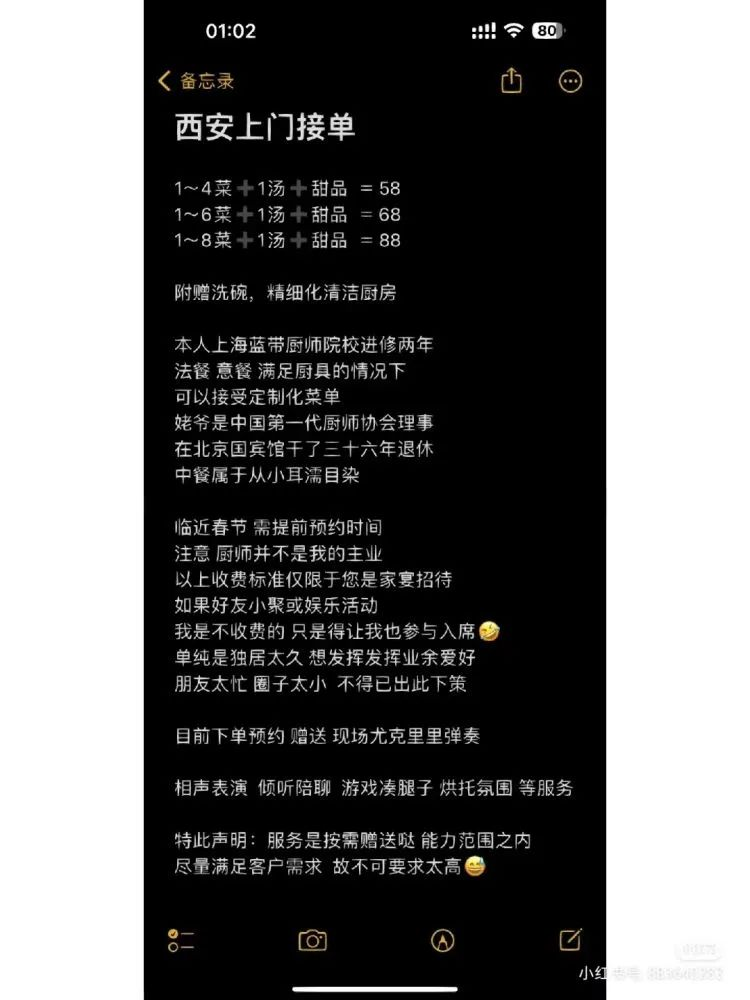Share this note
The width and height of the screenshot is (750, 1000).
[511, 81]
